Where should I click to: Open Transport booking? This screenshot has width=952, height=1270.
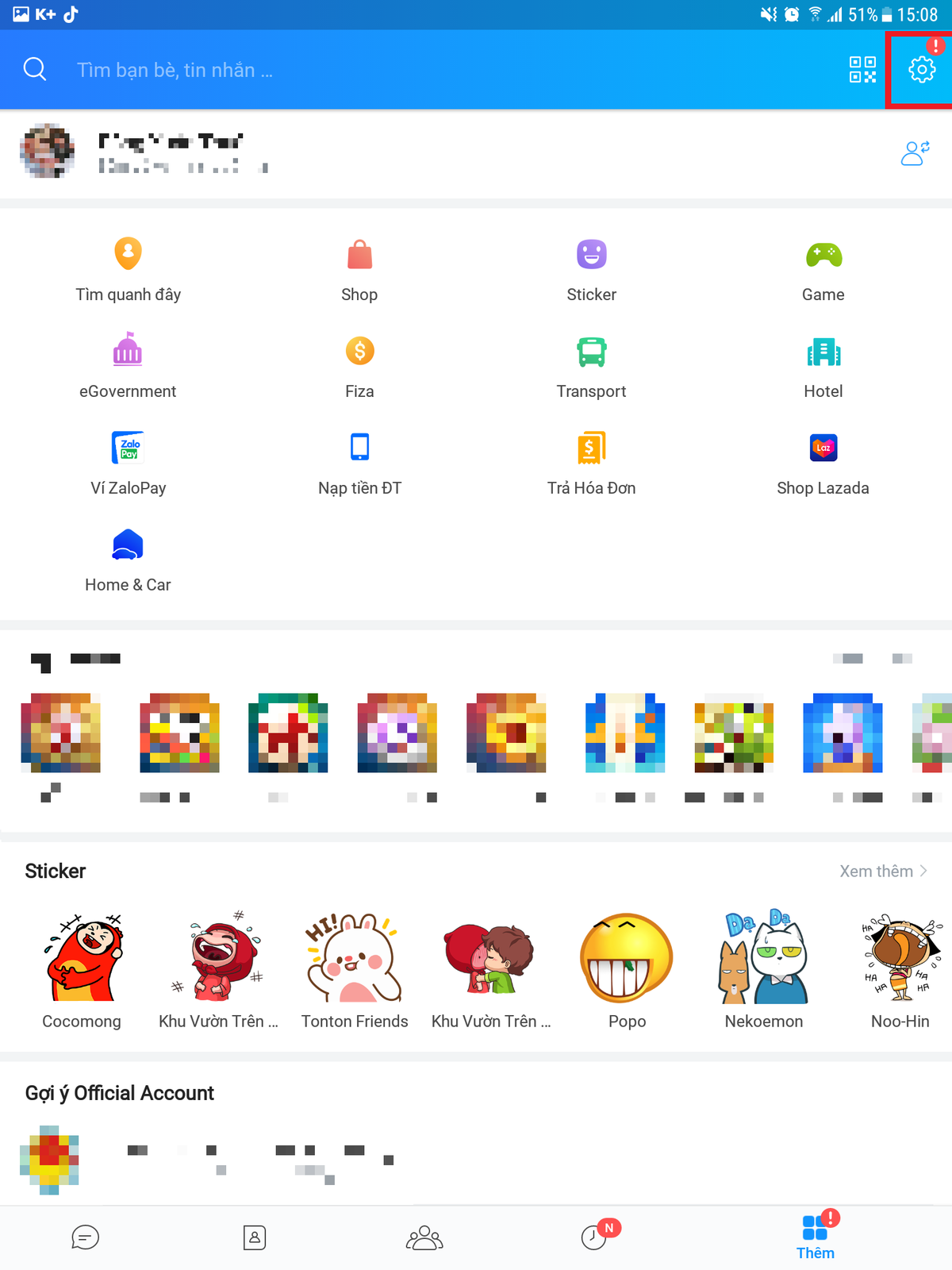(591, 367)
